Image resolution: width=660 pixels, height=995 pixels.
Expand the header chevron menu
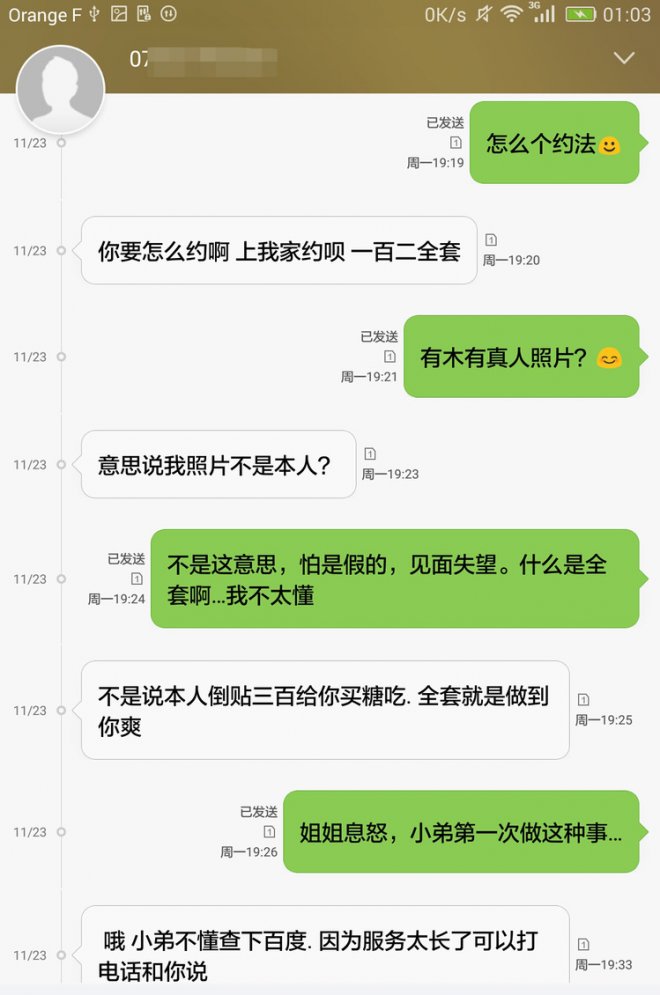click(624, 59)
